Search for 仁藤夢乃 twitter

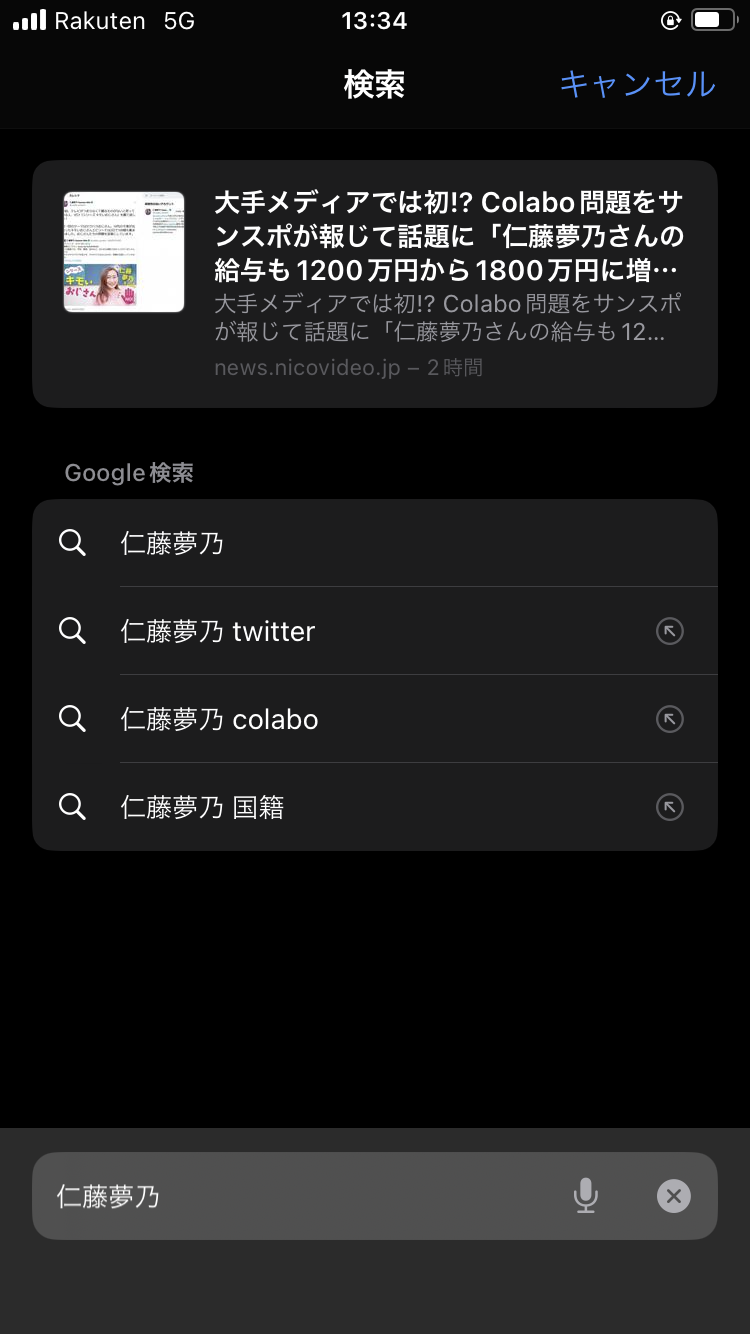click(340, 631)
